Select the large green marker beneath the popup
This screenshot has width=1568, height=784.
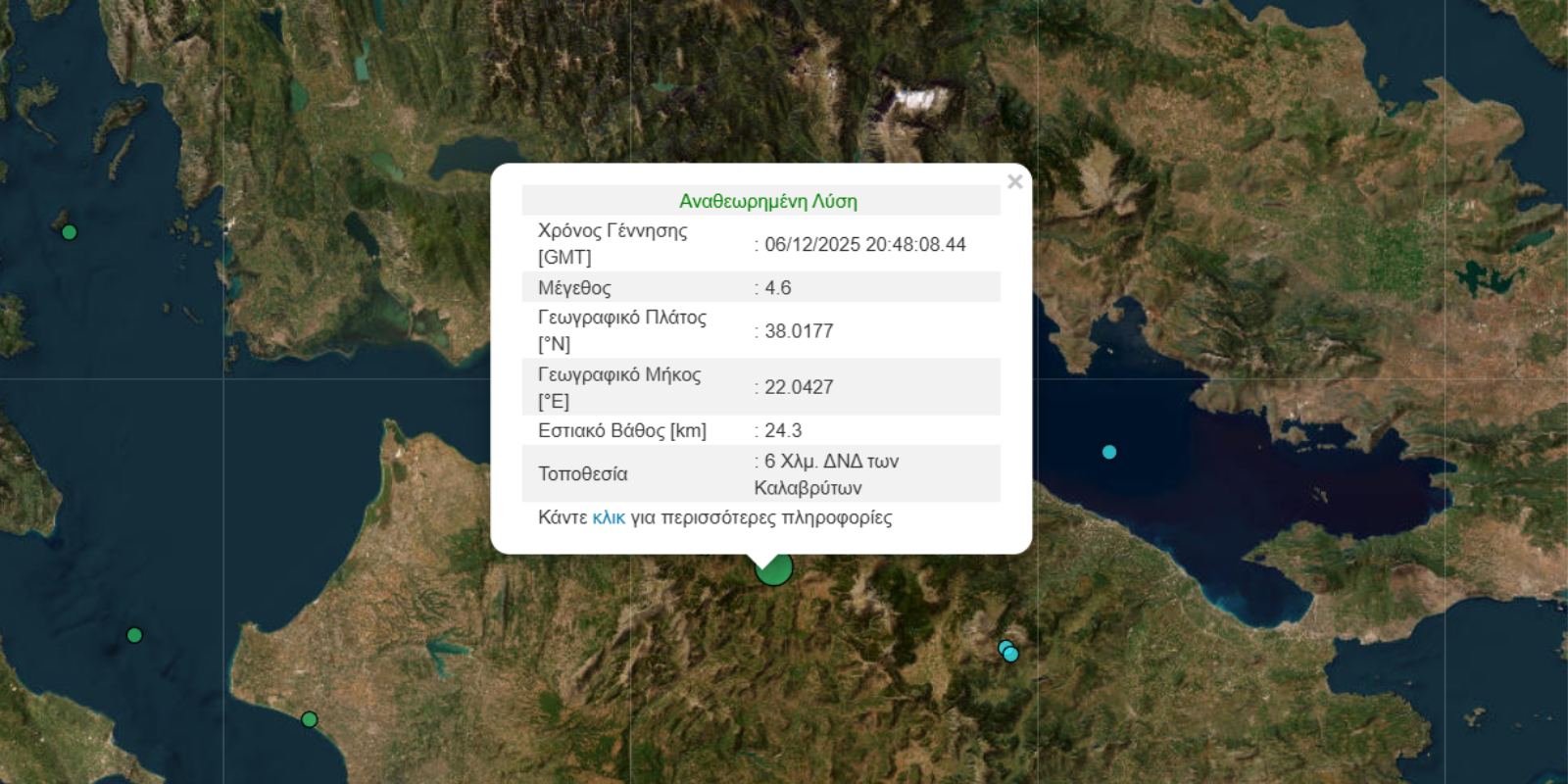(776, 570)
